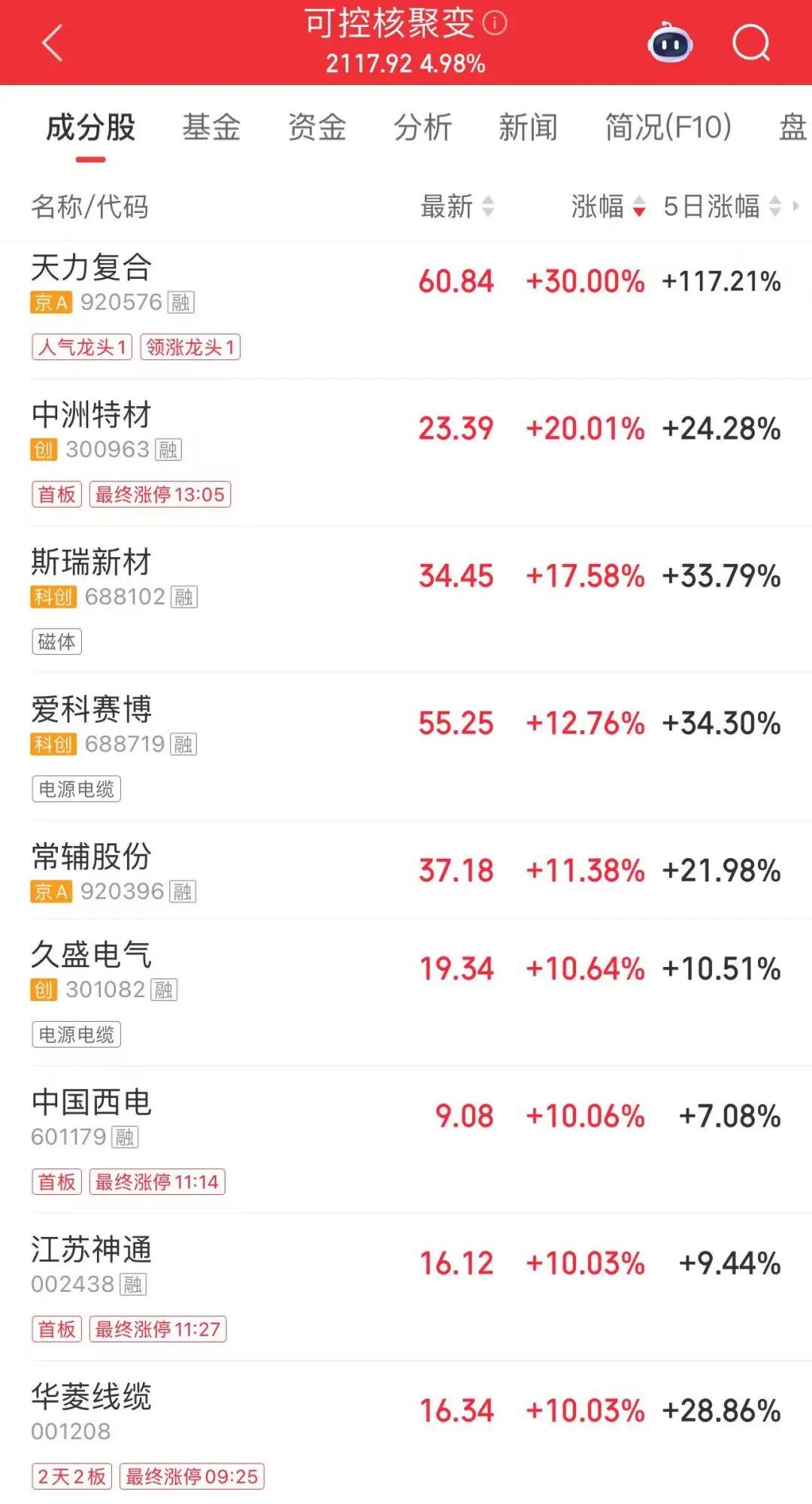Switch to the 基金 tab
The width and height of the screenshot is (812, 1504).
211,128
